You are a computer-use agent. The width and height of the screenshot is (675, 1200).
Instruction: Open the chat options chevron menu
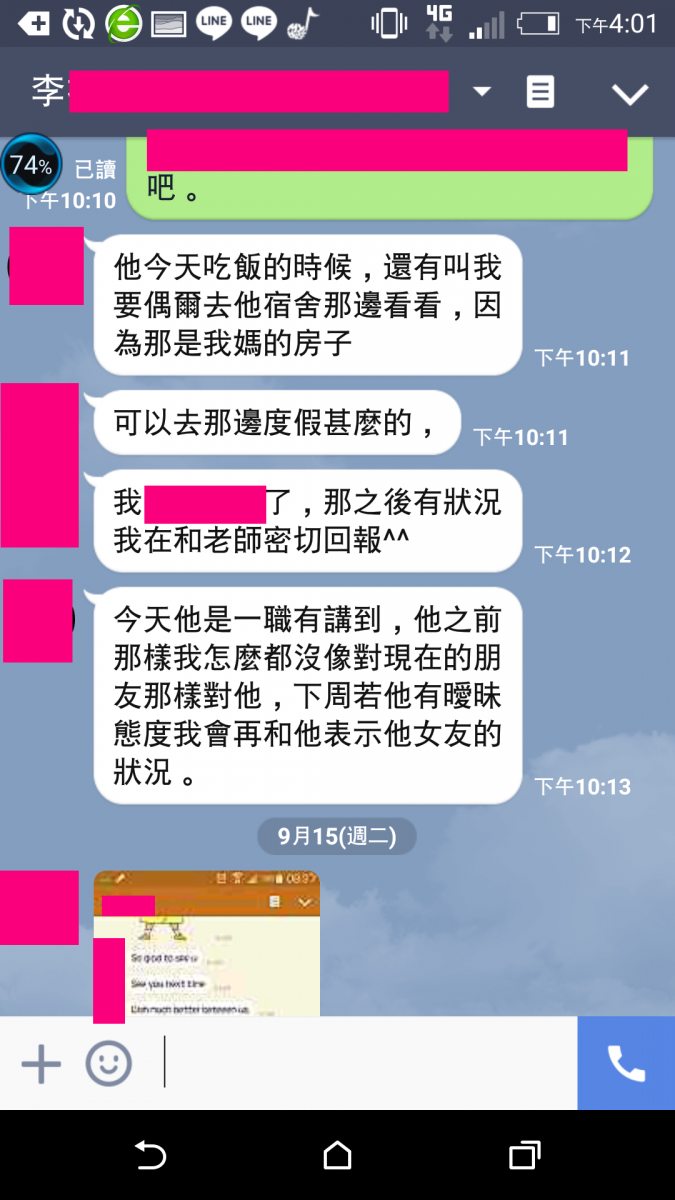coord(630,93)
